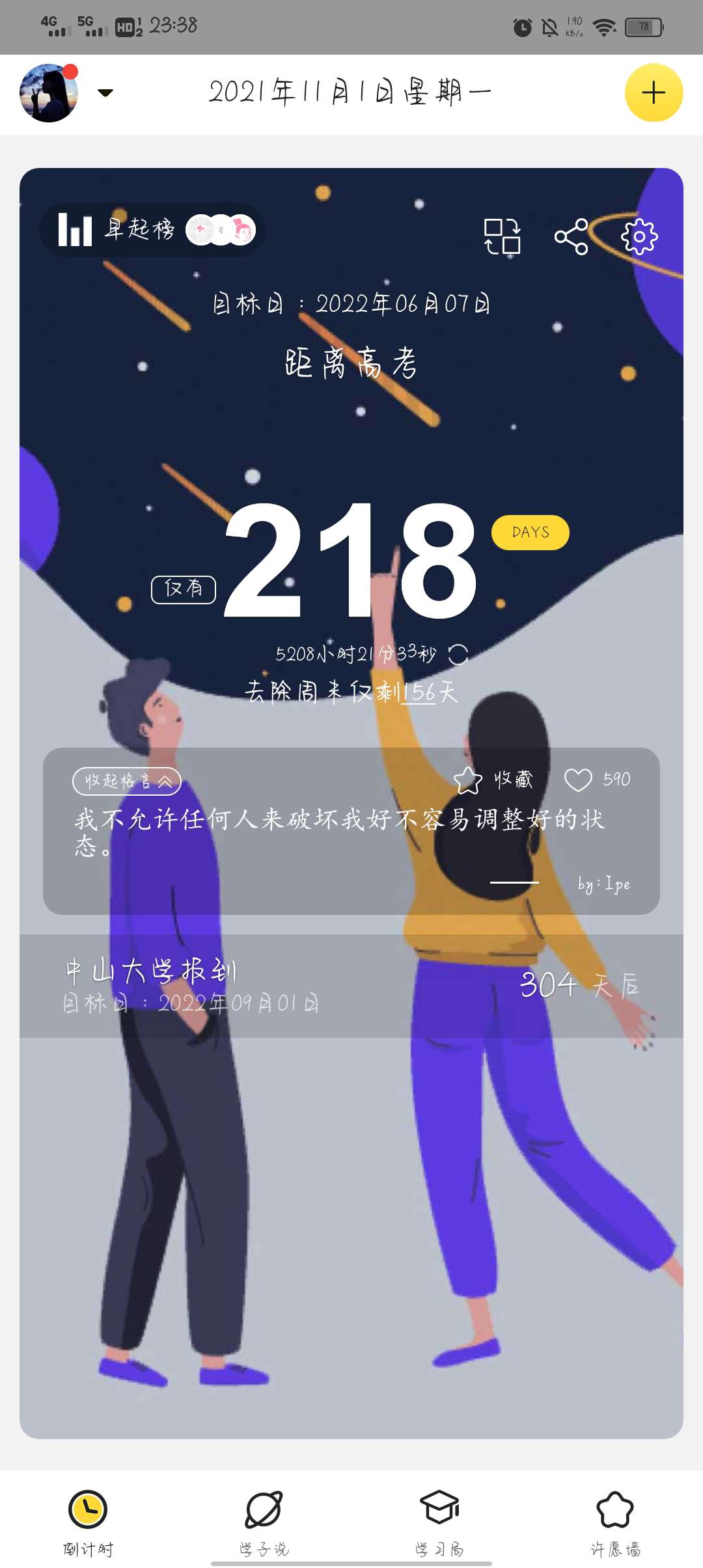Open the 早起榜 leaderboard
The image size is (703, 1568).
click(152, 229)
